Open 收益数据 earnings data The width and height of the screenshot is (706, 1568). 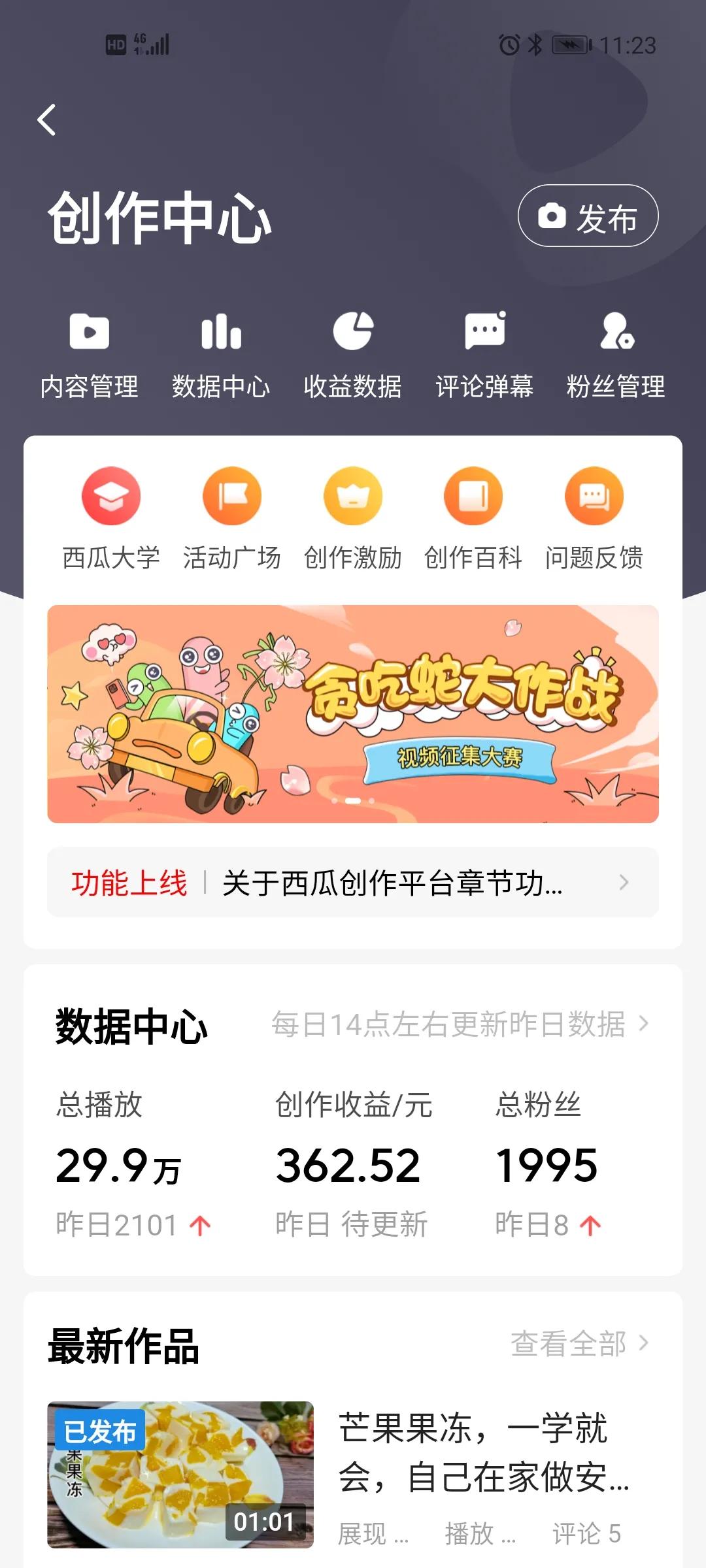pyautogui.click(x=353, y=353)
